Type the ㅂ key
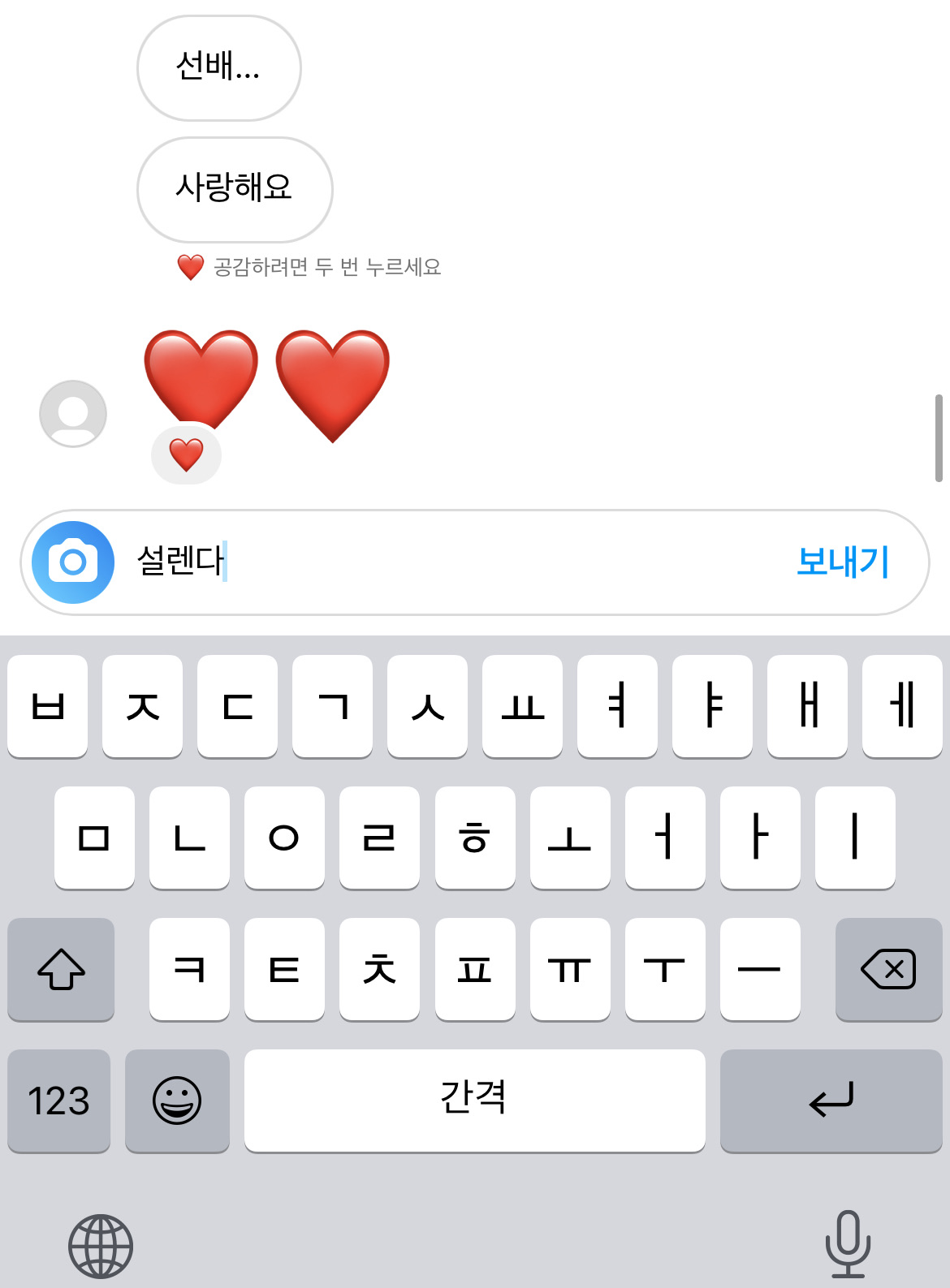950x1288 pixels. coord(47,706)
